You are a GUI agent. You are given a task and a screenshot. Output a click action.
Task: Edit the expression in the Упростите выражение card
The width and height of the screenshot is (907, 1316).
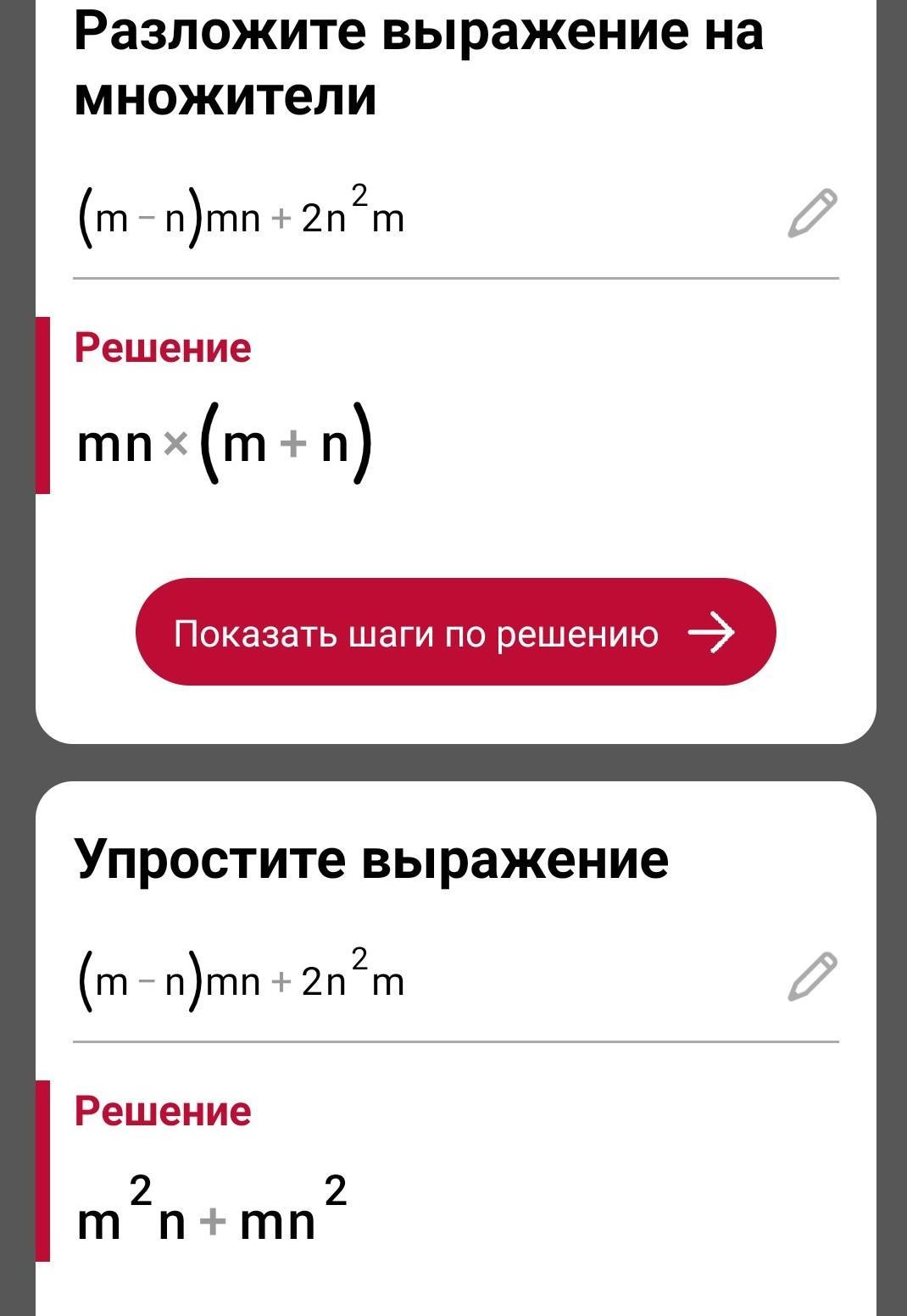pos(812,977)
